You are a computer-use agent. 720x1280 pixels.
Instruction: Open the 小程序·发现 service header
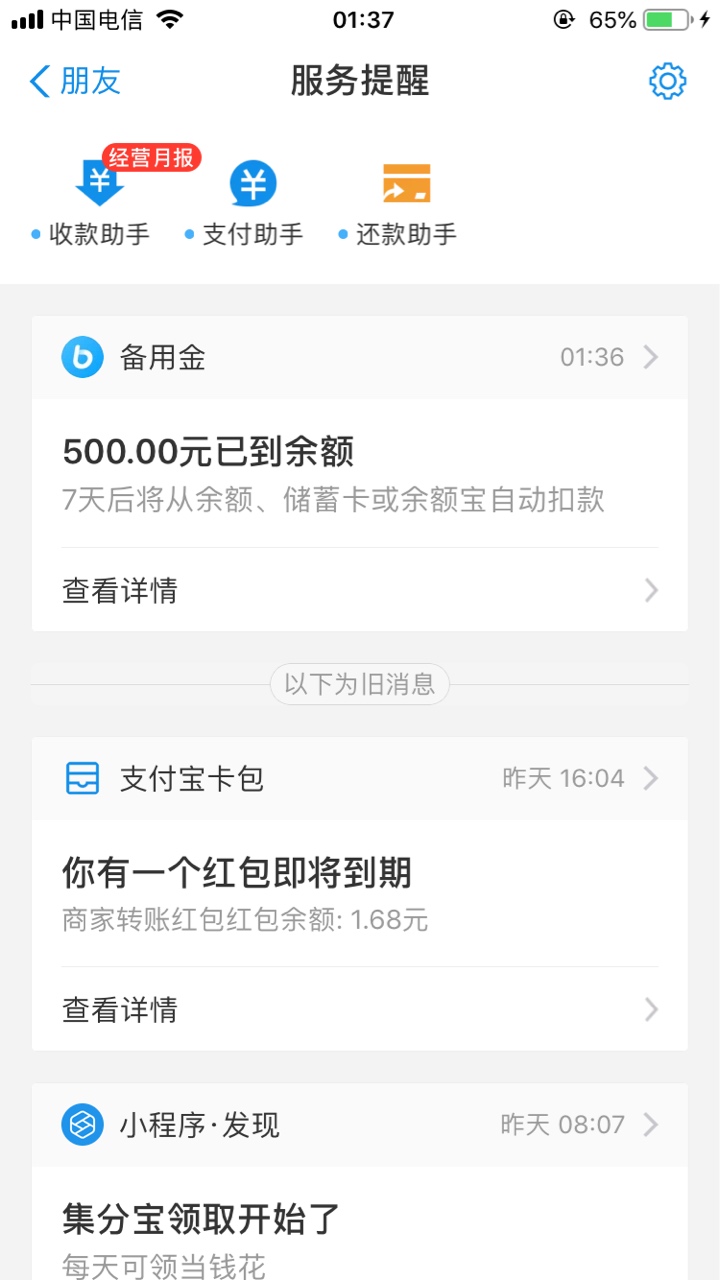click(360, 1125)
